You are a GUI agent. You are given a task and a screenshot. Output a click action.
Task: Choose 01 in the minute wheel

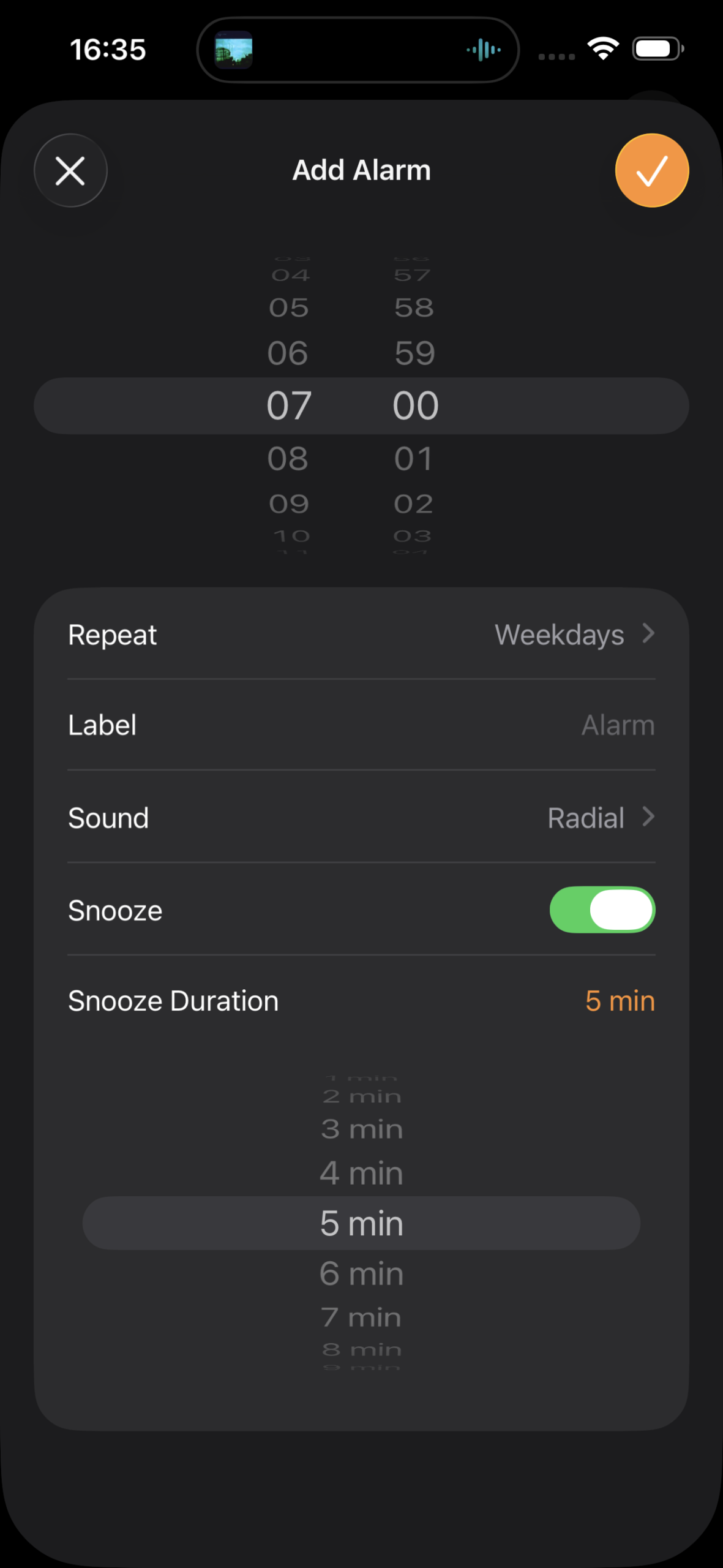pos(414,459)
